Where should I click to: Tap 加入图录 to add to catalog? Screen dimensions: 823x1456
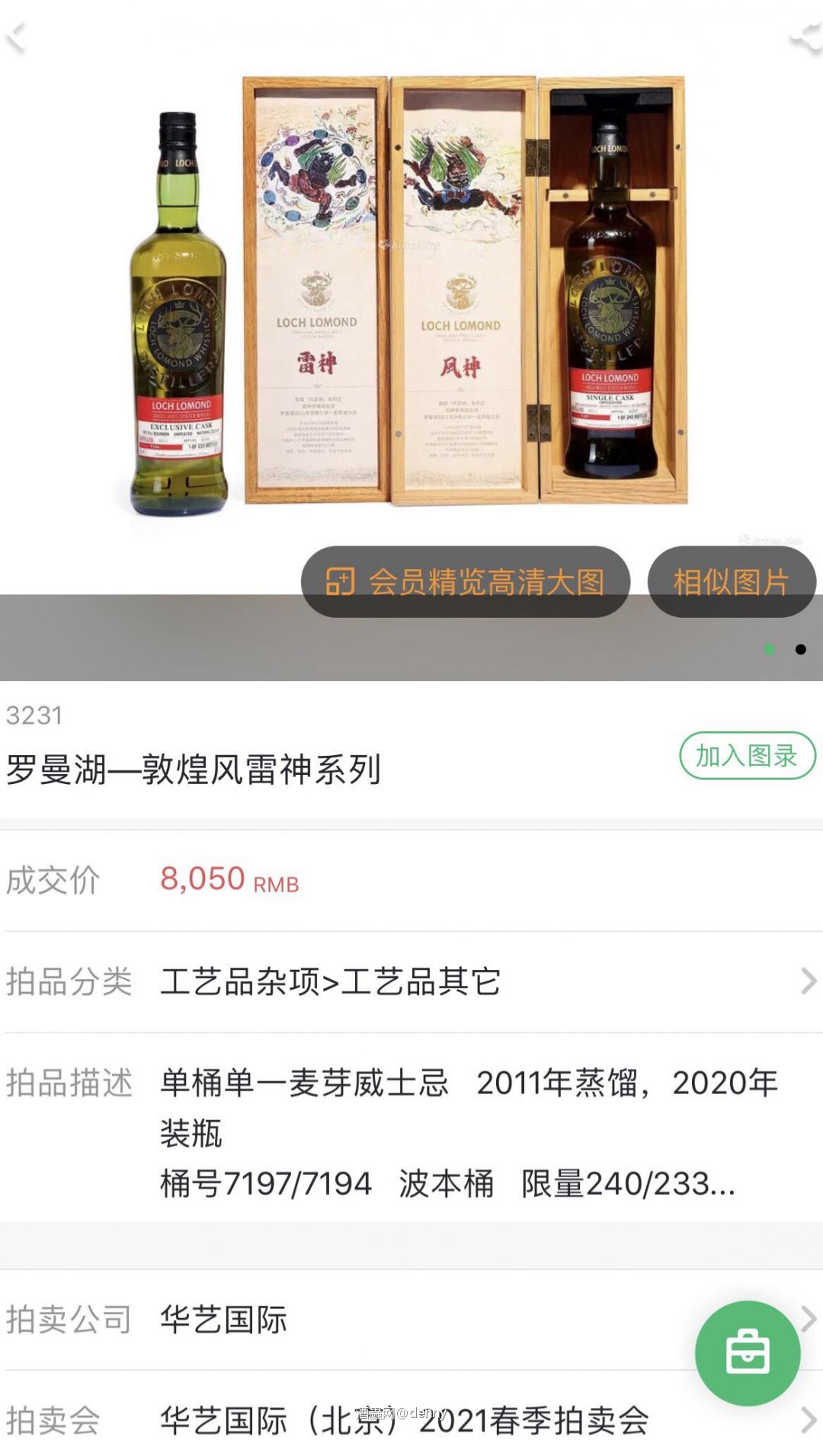click(745, 757)
